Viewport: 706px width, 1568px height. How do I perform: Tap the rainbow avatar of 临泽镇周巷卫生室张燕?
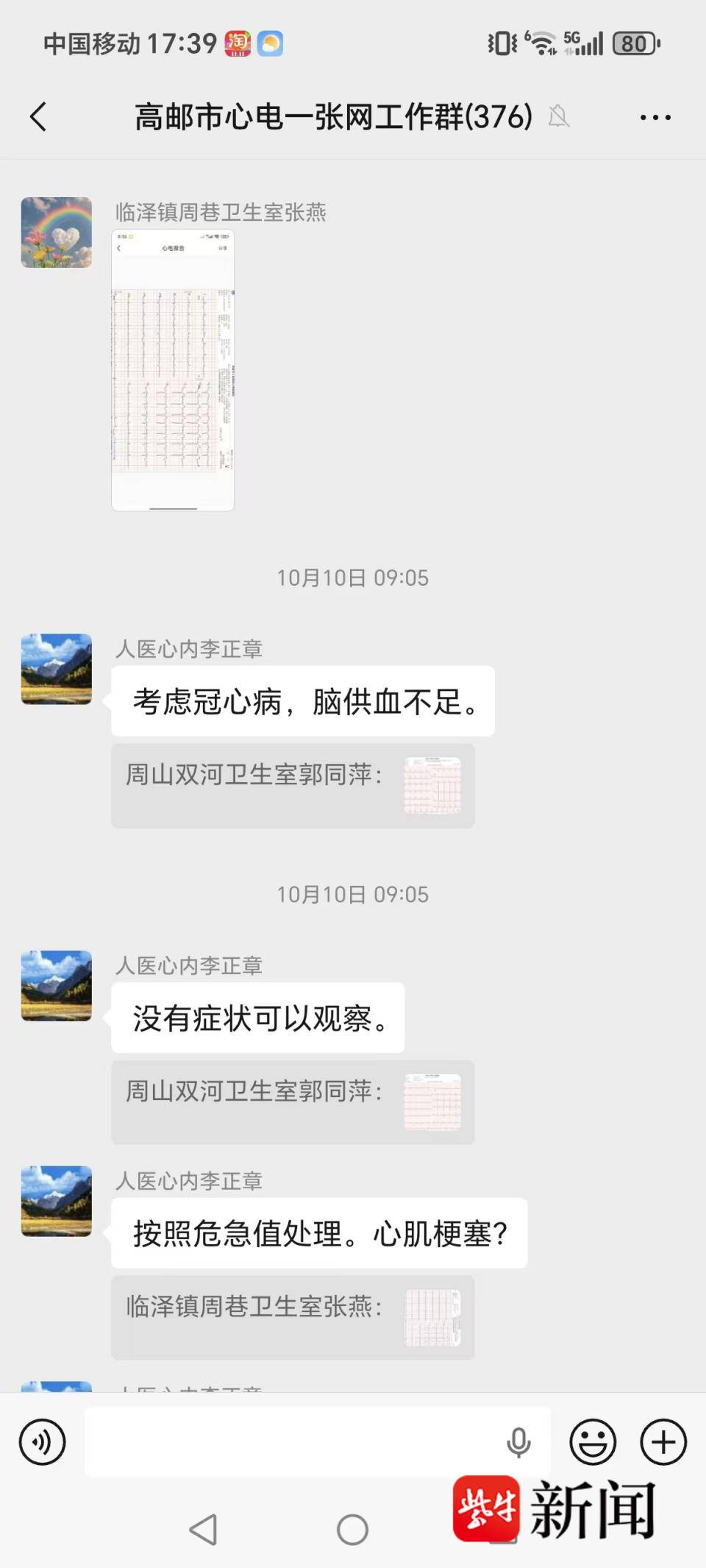tap(57, 233)
